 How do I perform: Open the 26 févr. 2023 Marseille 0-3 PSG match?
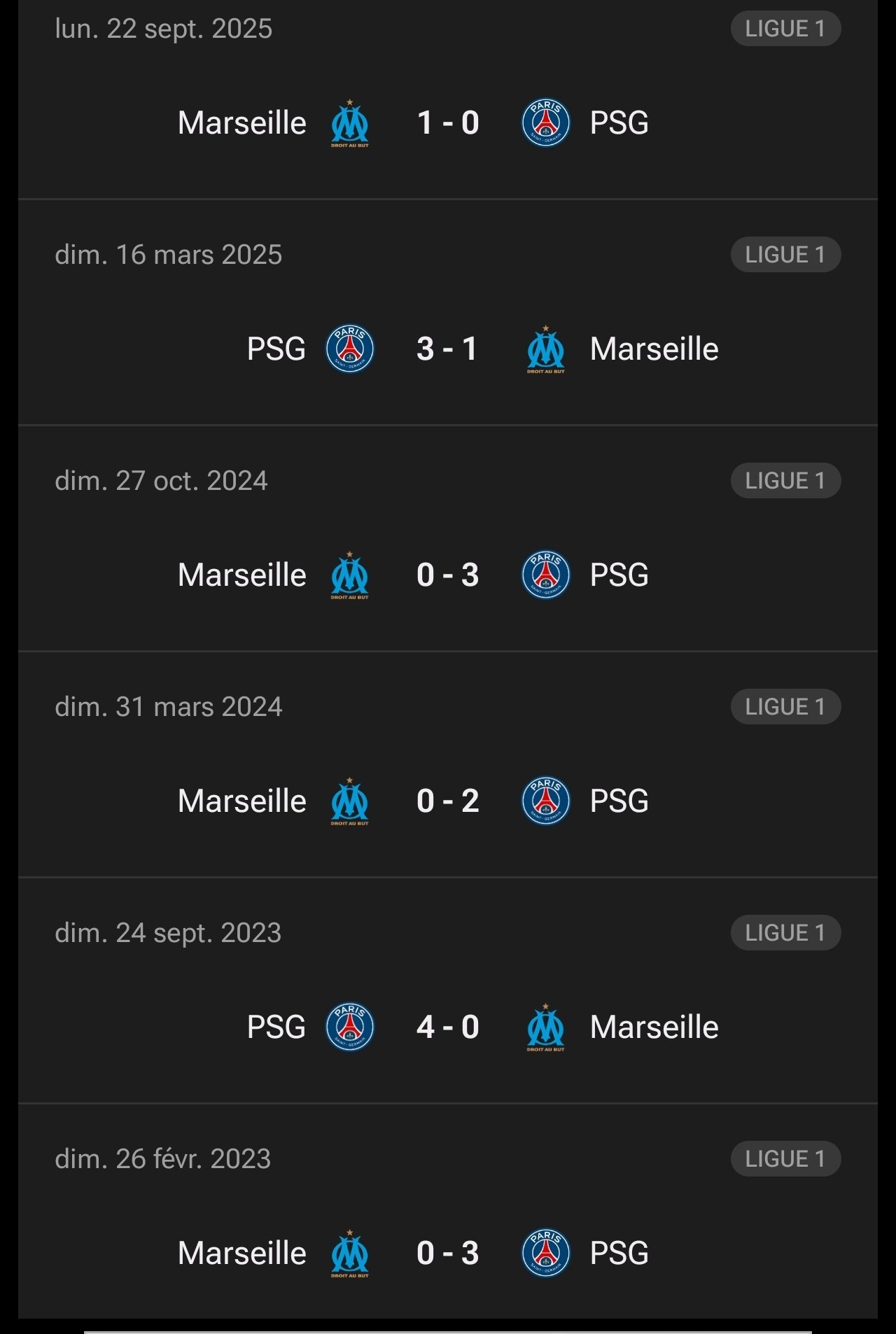click(x=448, y=1253)
